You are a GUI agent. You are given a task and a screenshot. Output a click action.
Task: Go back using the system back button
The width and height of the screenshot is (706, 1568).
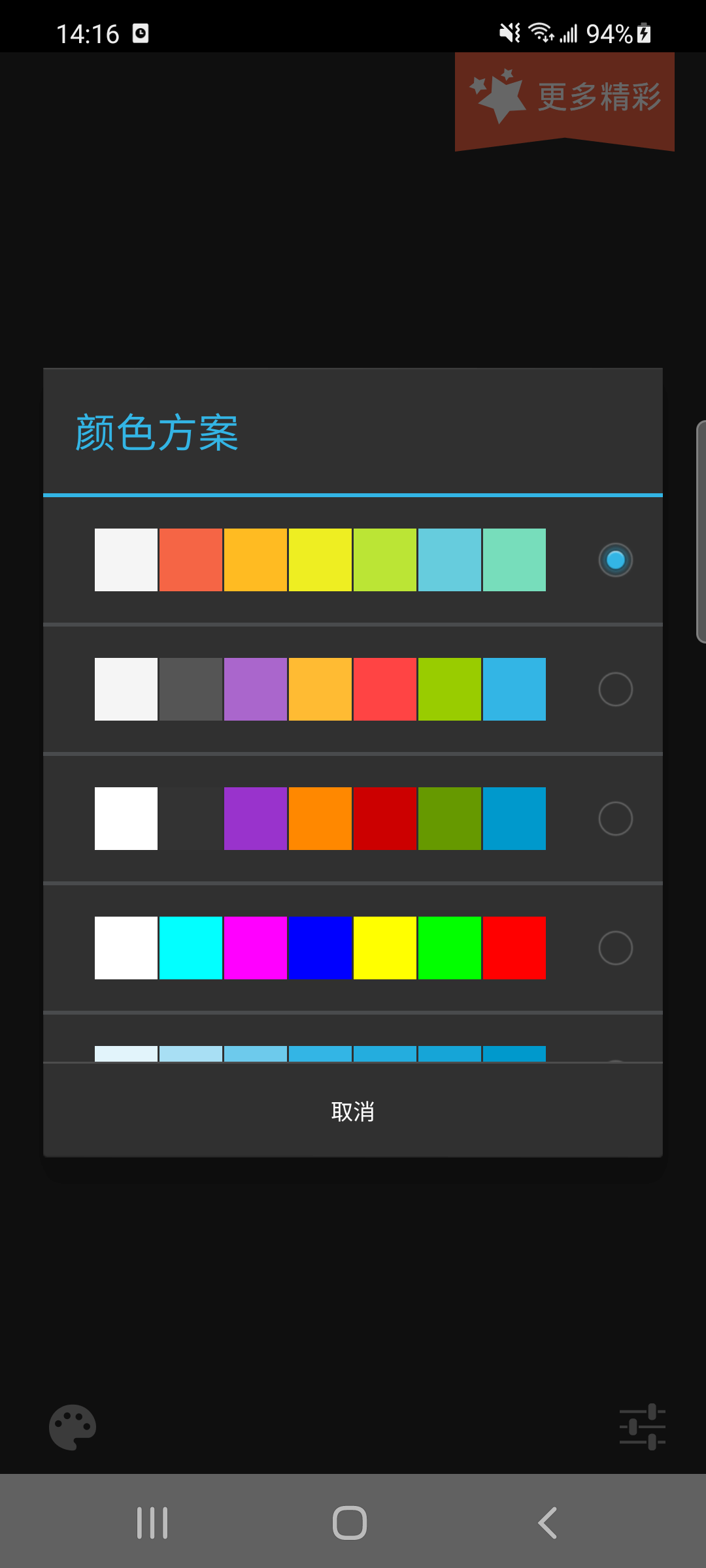point(548,1523)
